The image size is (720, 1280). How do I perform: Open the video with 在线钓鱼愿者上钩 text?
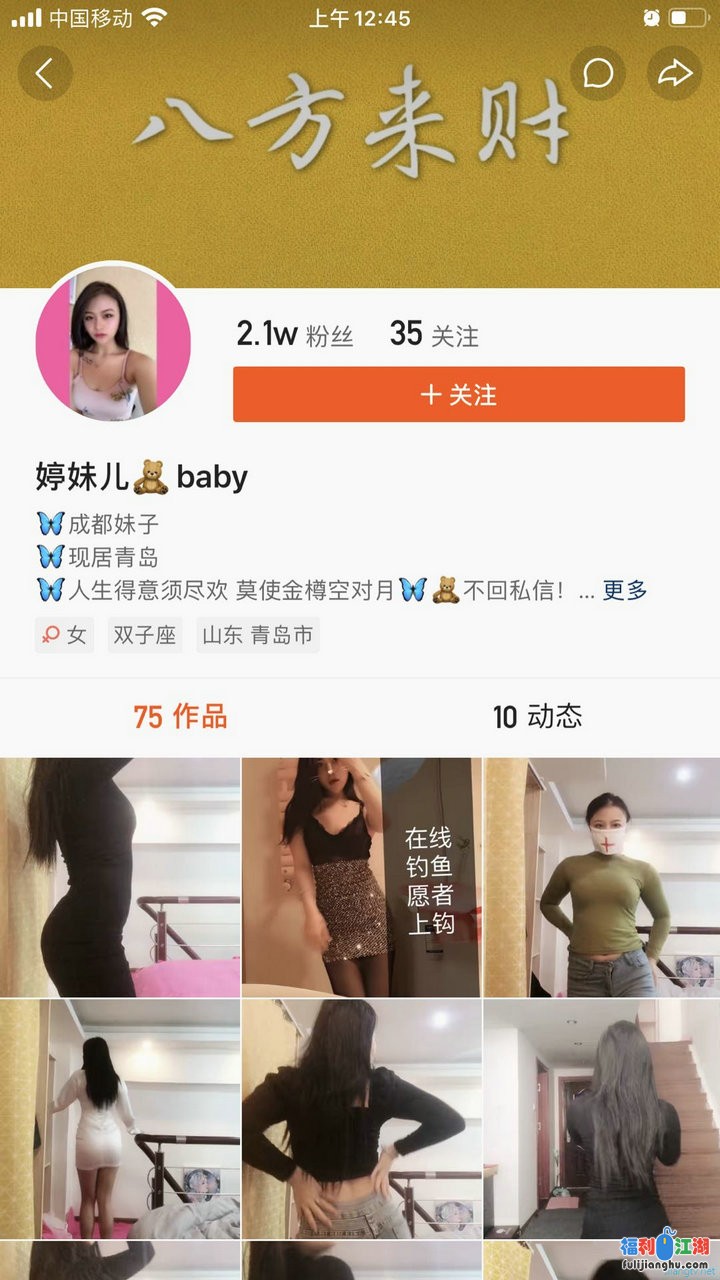point(361,877)
